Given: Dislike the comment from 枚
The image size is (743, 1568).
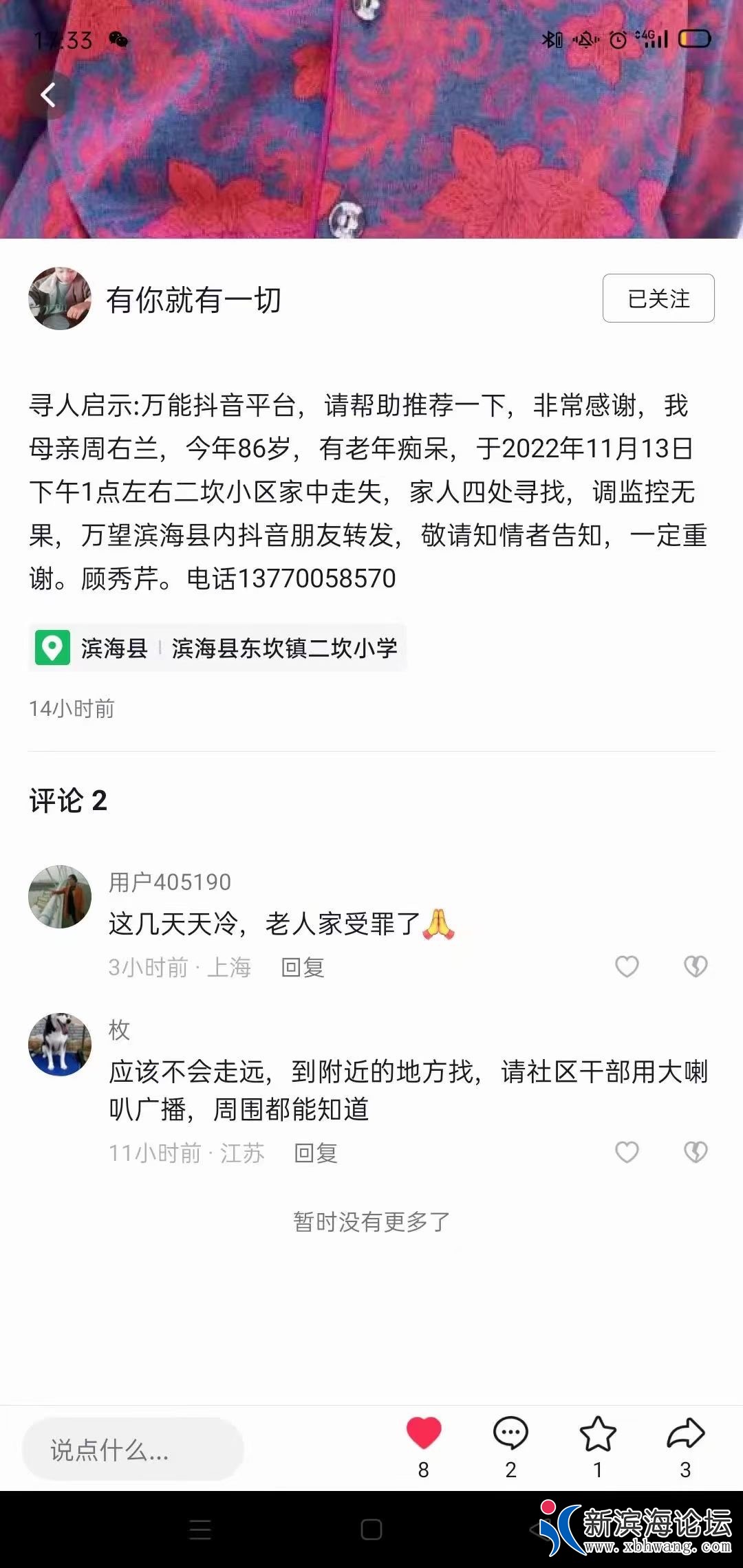Looking at the screenshot, I should (x=696, y=1152).
